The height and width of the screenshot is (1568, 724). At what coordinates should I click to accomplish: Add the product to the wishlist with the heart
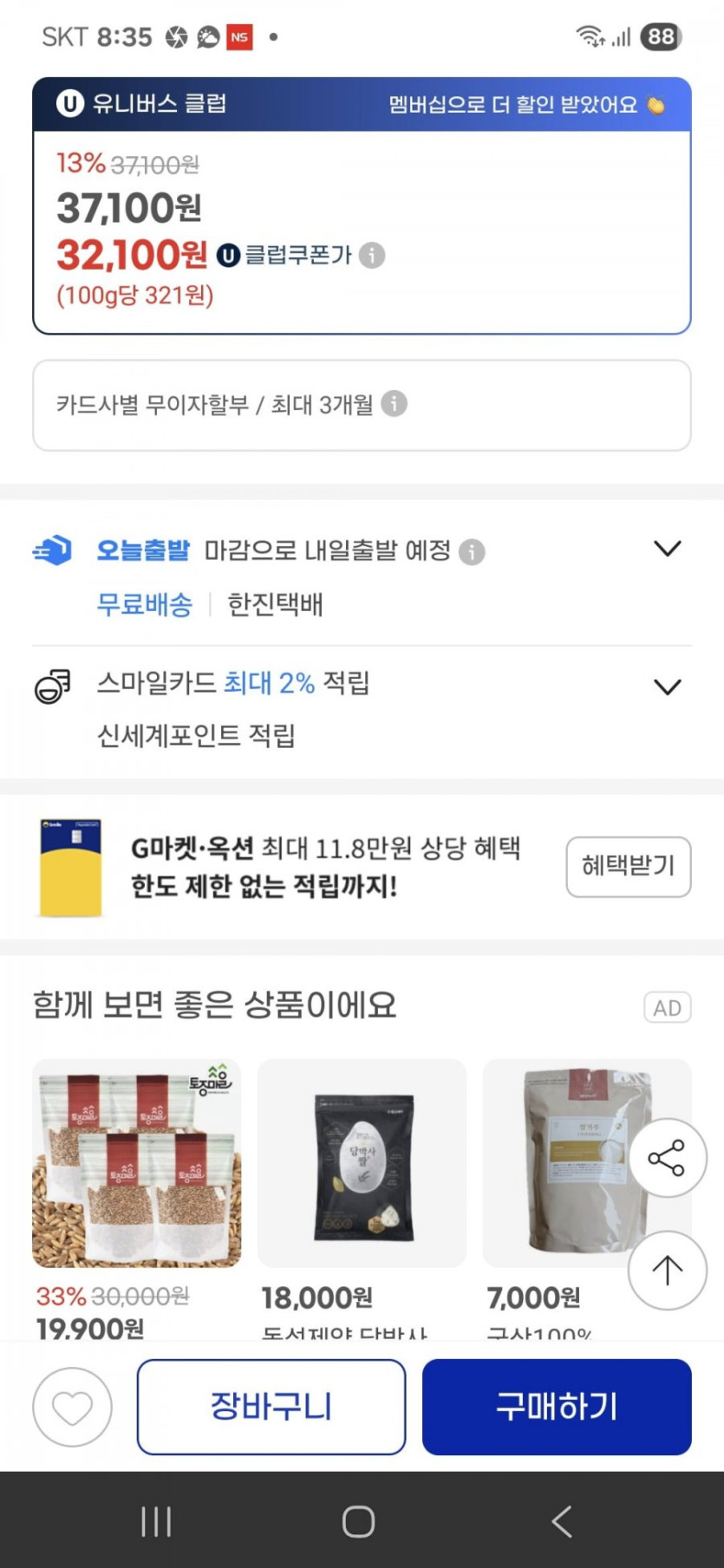pos(72,1407)
